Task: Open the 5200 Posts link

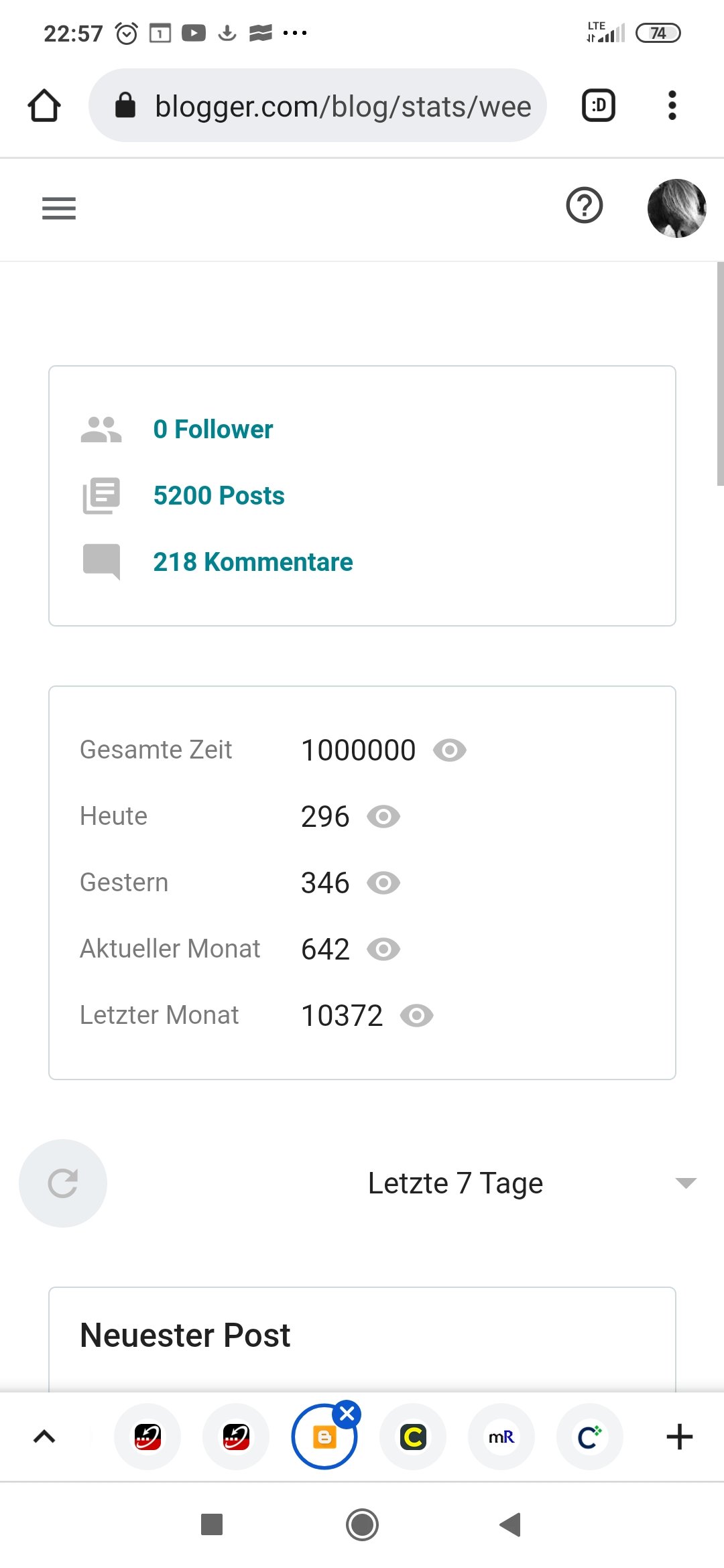Action: 219,495
